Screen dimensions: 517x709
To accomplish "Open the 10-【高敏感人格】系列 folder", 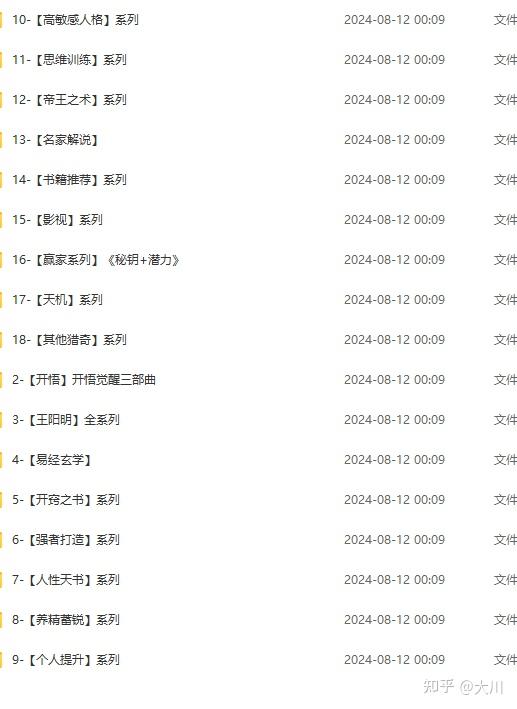I will tap(75, 20).
